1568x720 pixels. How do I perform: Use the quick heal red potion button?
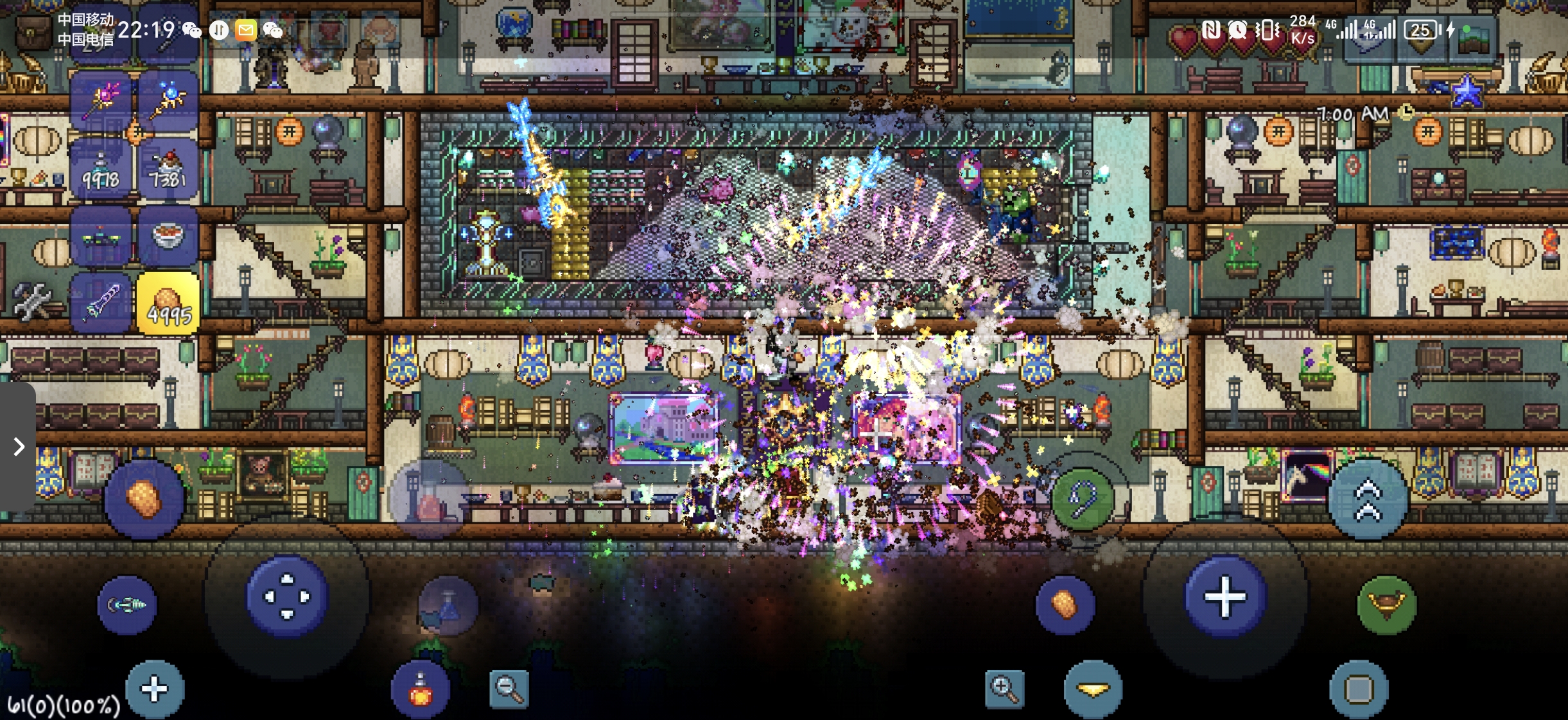tap(421, 689)
